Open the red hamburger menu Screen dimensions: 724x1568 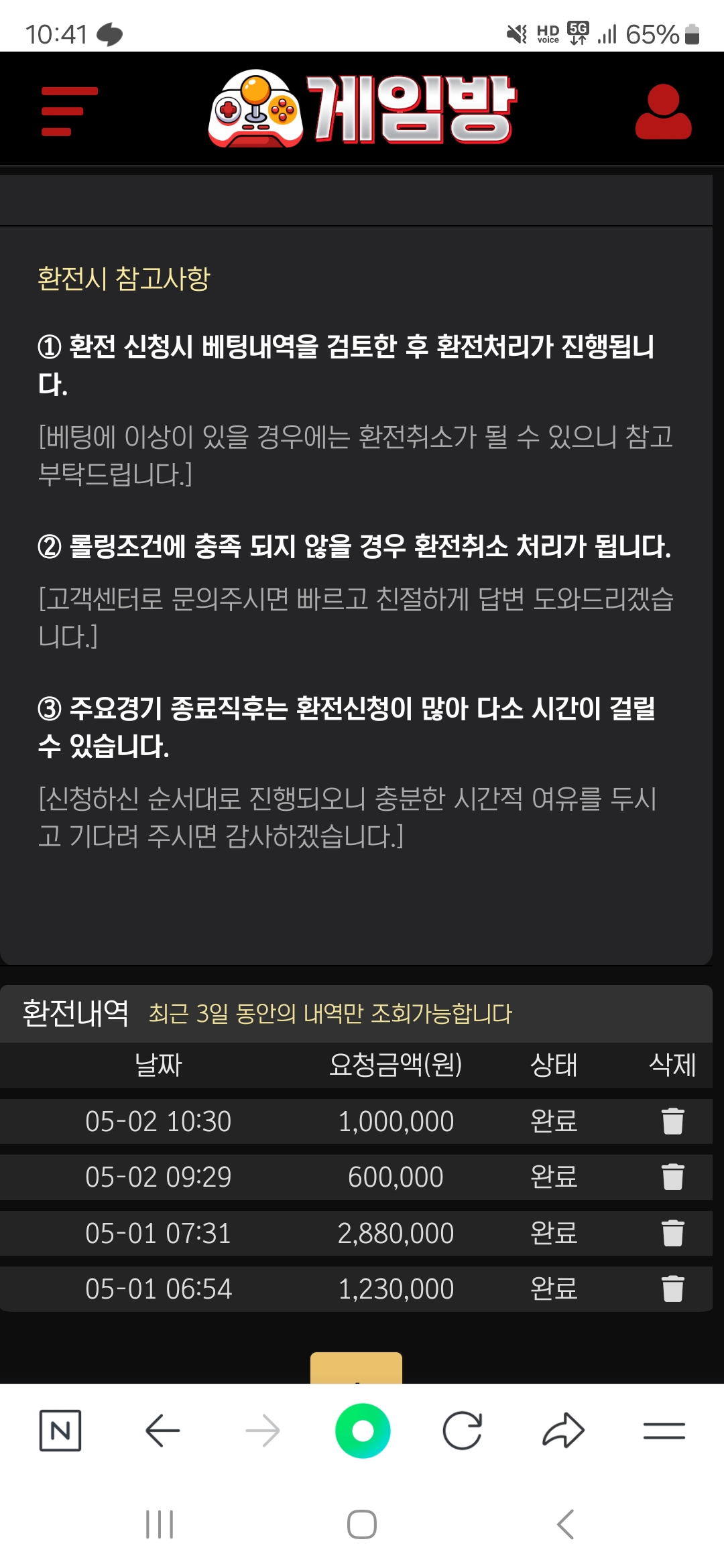(69, 111)
